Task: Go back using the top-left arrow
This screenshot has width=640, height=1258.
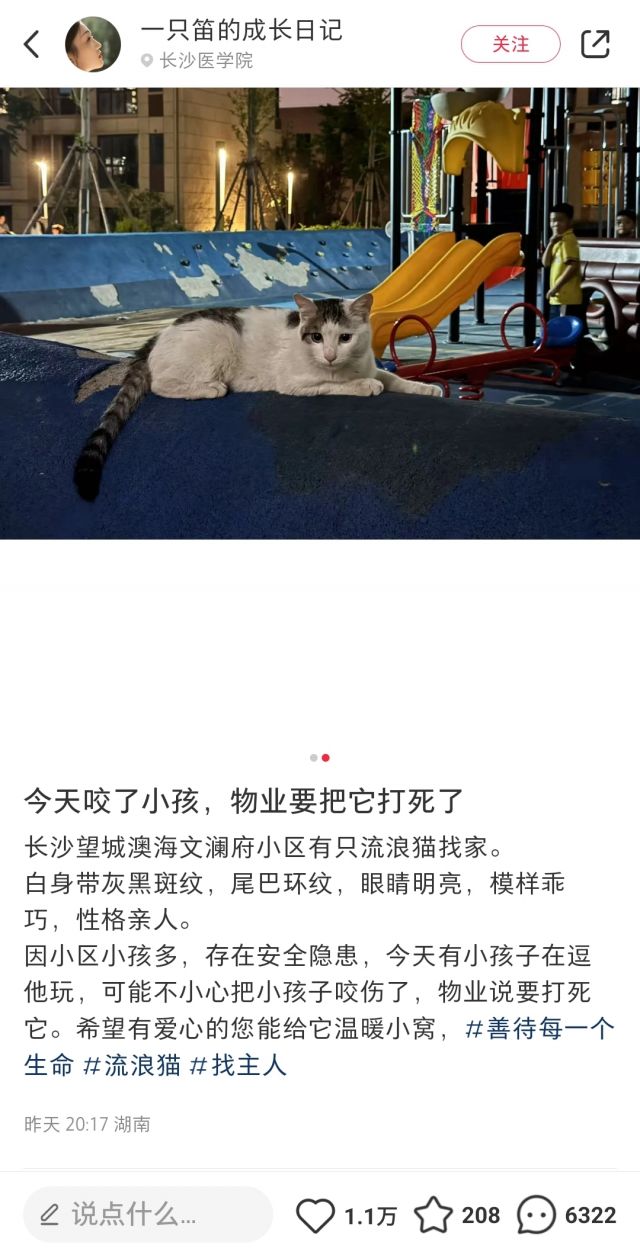Action: click(x=32, y=44)
